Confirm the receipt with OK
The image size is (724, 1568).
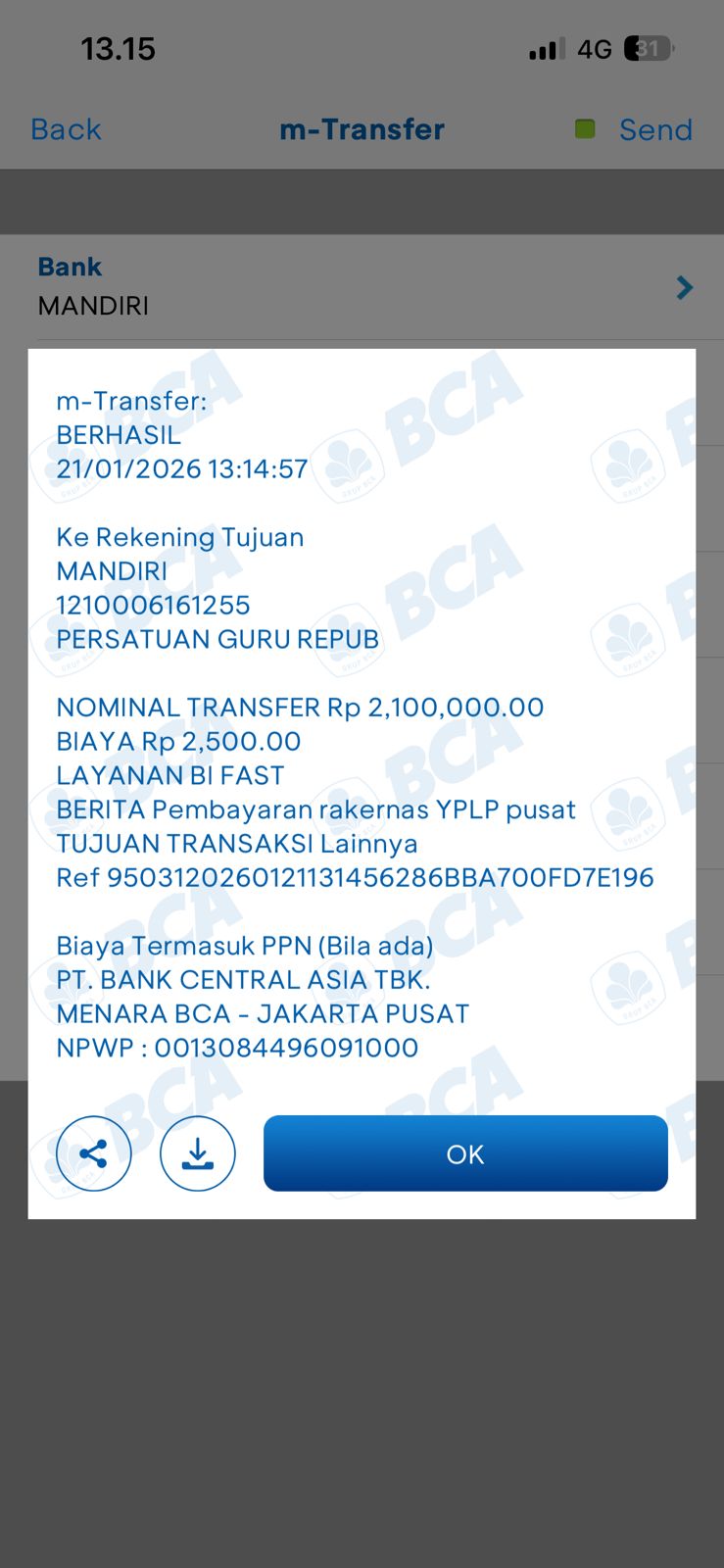[x=465, y=1153]
